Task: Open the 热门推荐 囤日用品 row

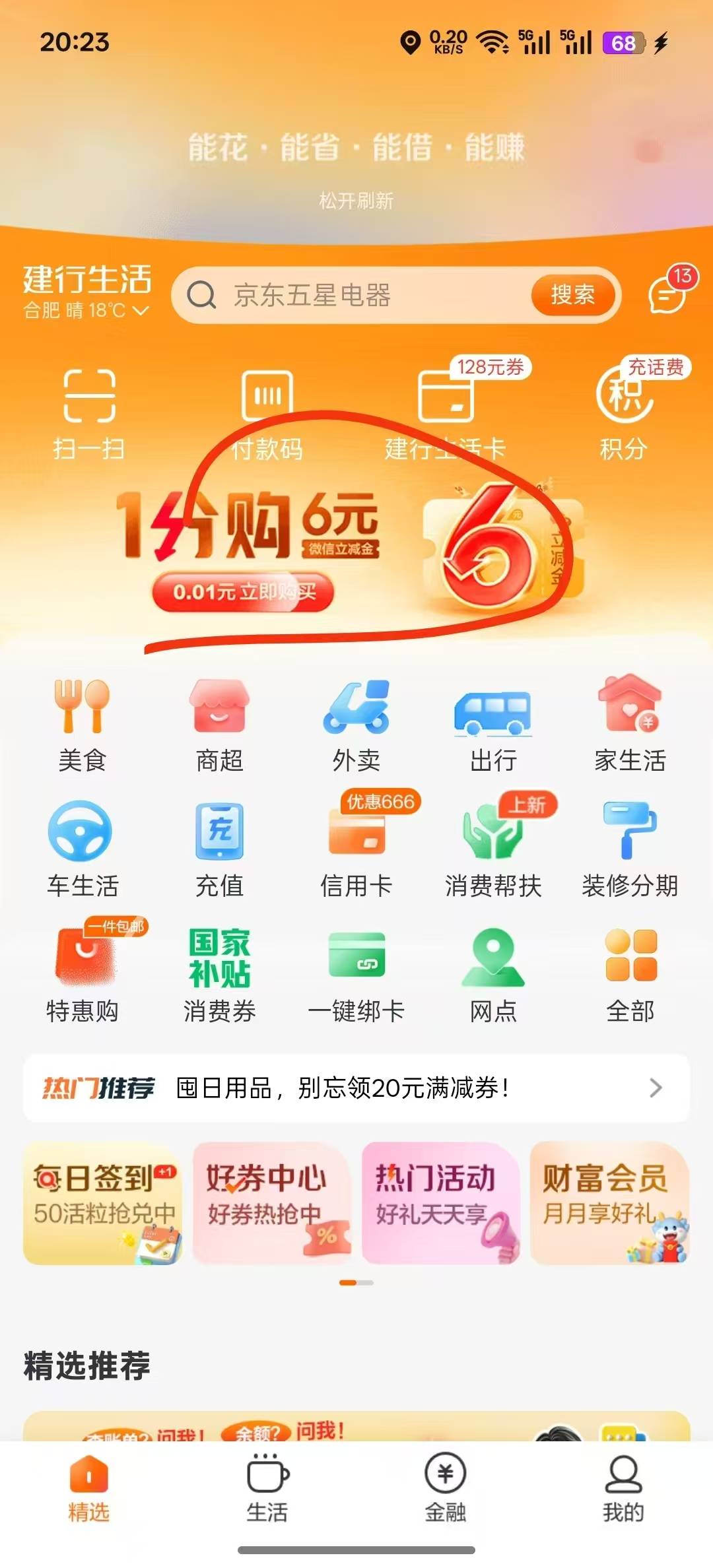Action: (x=356, y=1088)
